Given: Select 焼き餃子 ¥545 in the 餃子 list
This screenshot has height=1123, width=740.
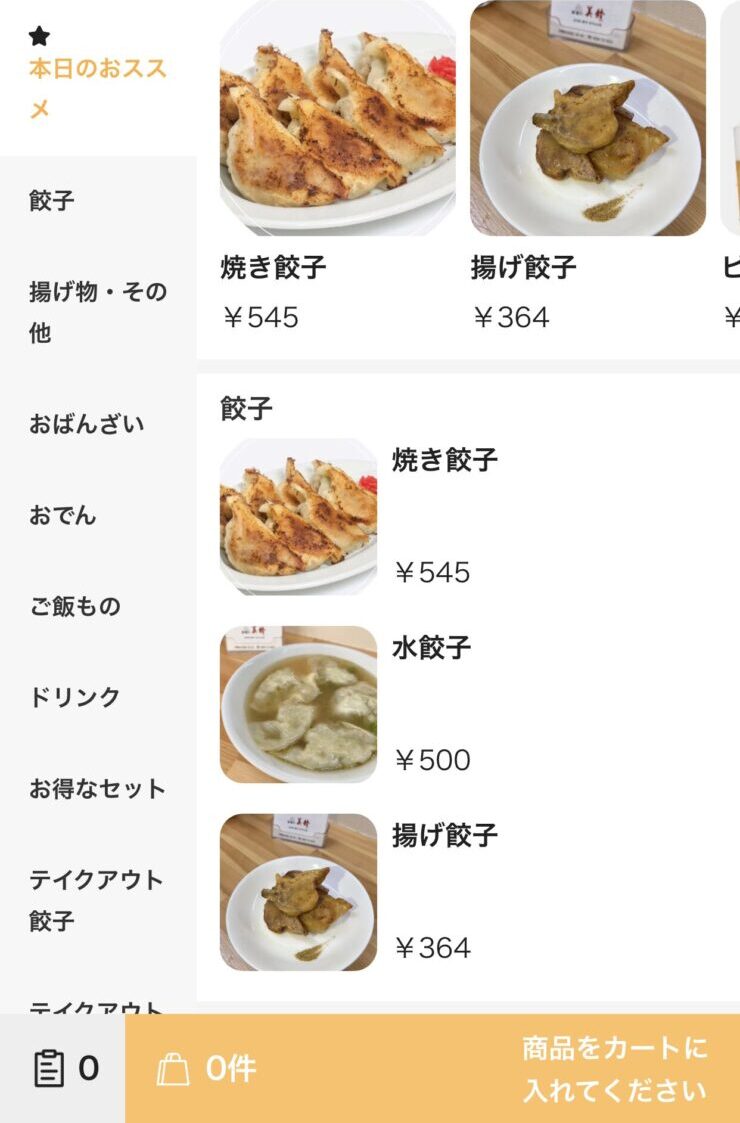Looking at the screenshot, I should click(x=469, y=516).
